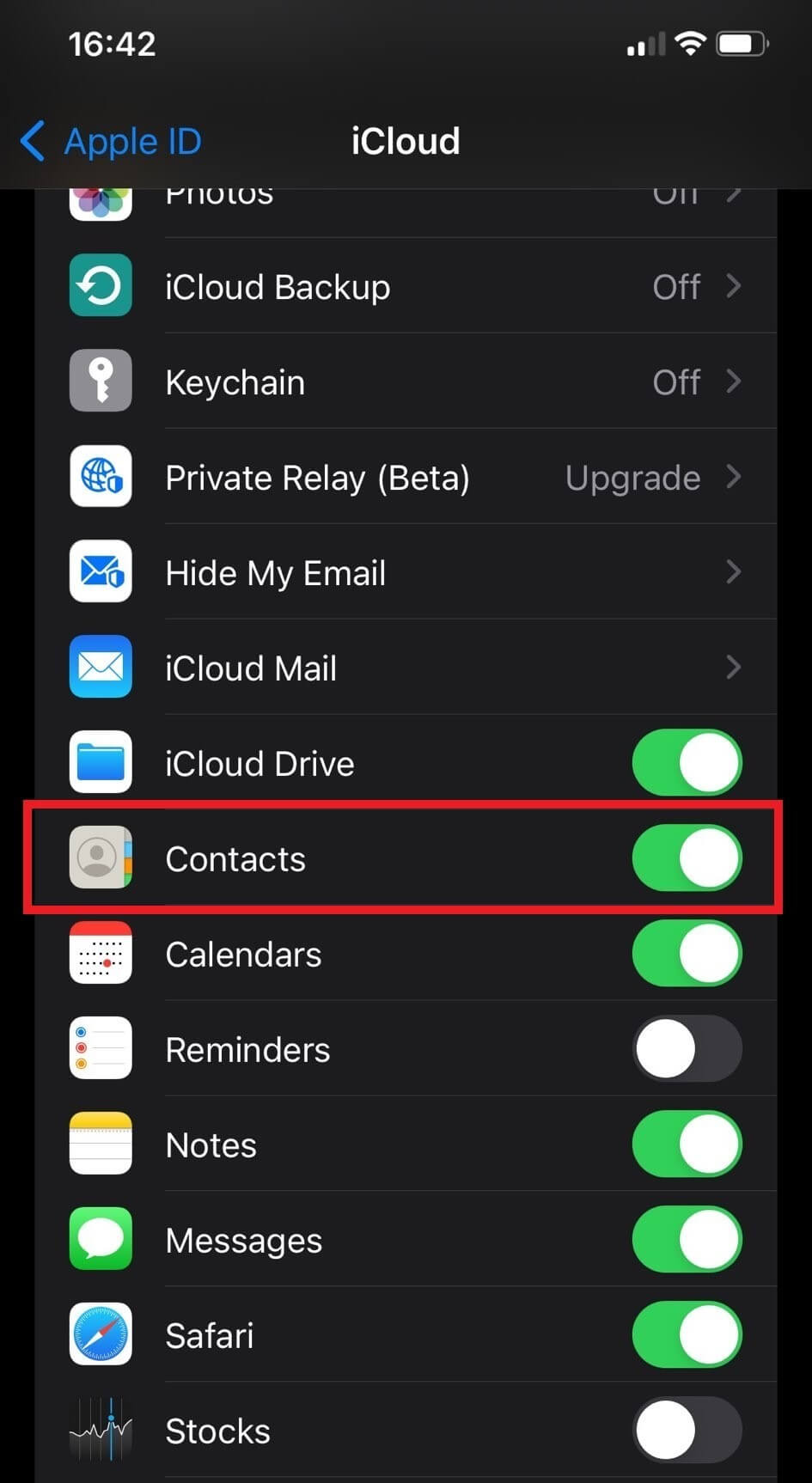Go back to Apple ID screen

(x=109, y=140)
